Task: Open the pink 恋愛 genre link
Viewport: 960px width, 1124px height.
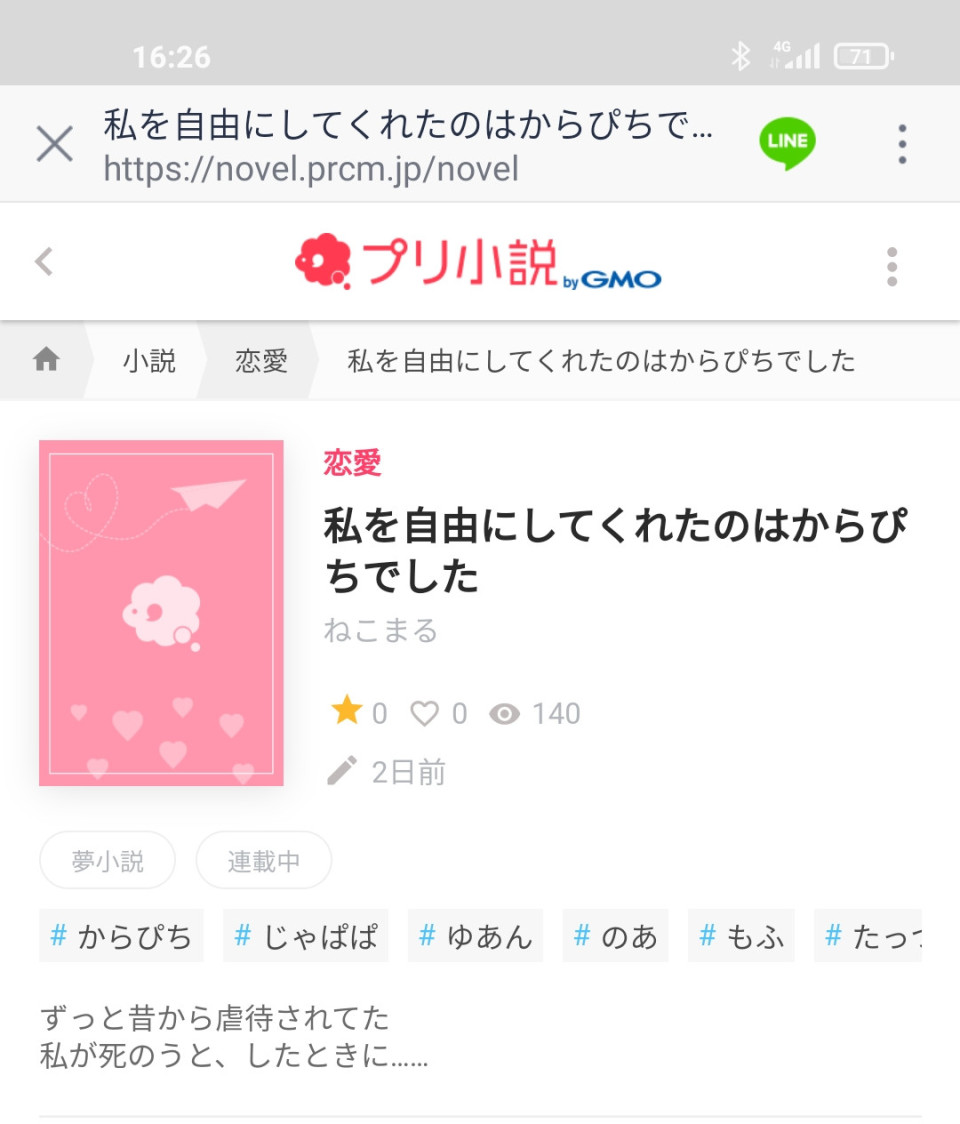Action: tap(352, 462)
